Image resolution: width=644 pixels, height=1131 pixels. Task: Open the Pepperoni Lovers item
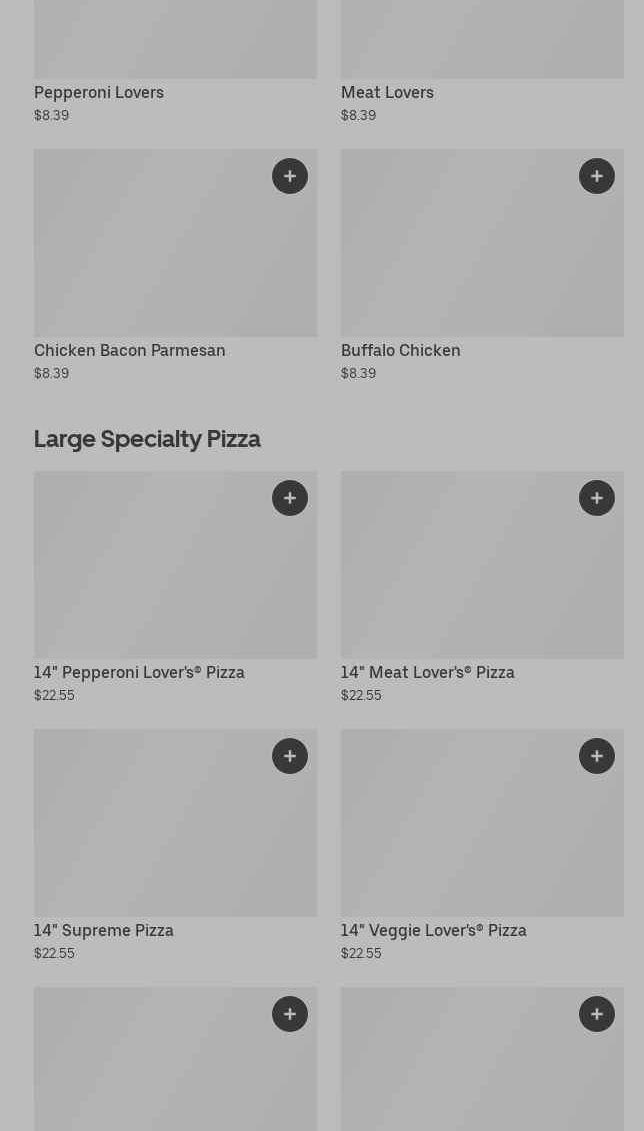[99, 93]
